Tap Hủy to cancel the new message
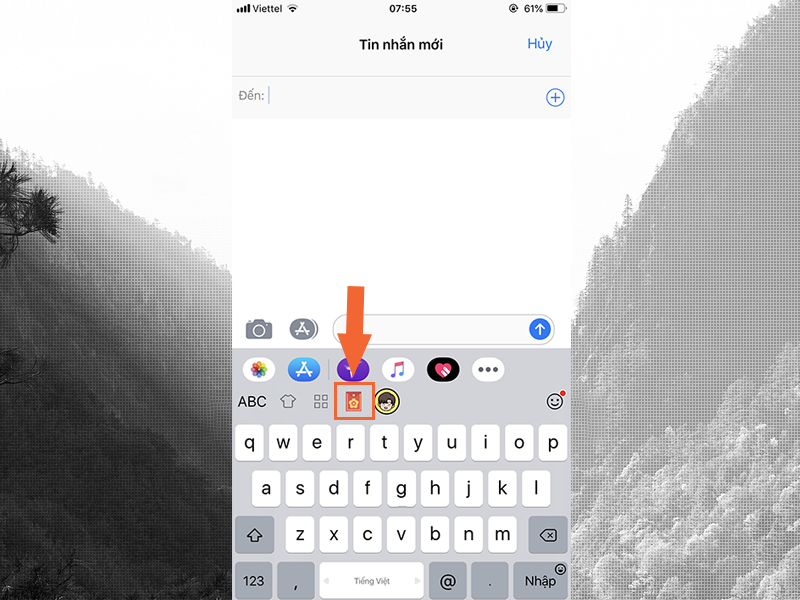 [x=539, y=44]
